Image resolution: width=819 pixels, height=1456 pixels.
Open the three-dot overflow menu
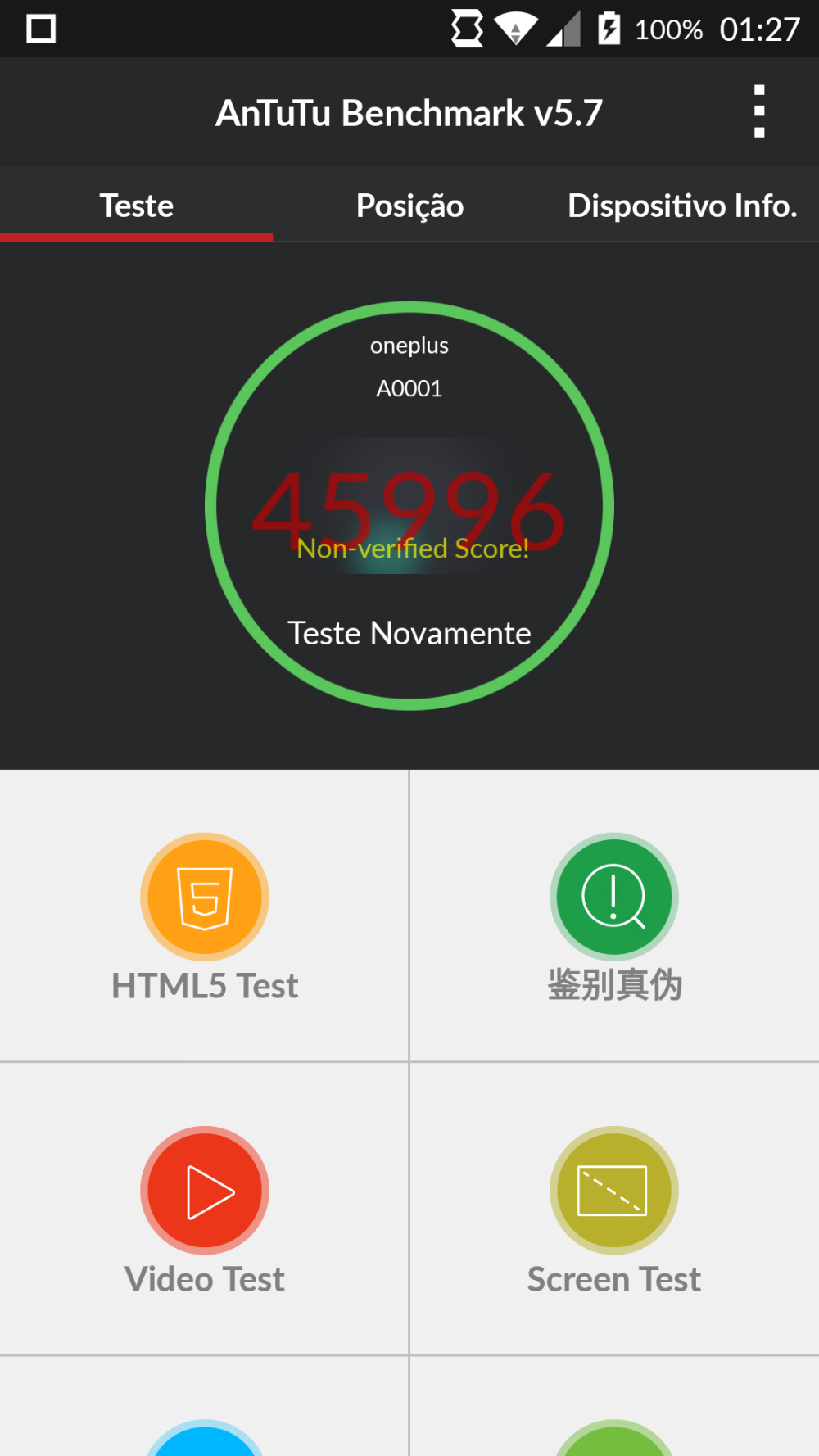pyautogui.click(x=759, y=111)
